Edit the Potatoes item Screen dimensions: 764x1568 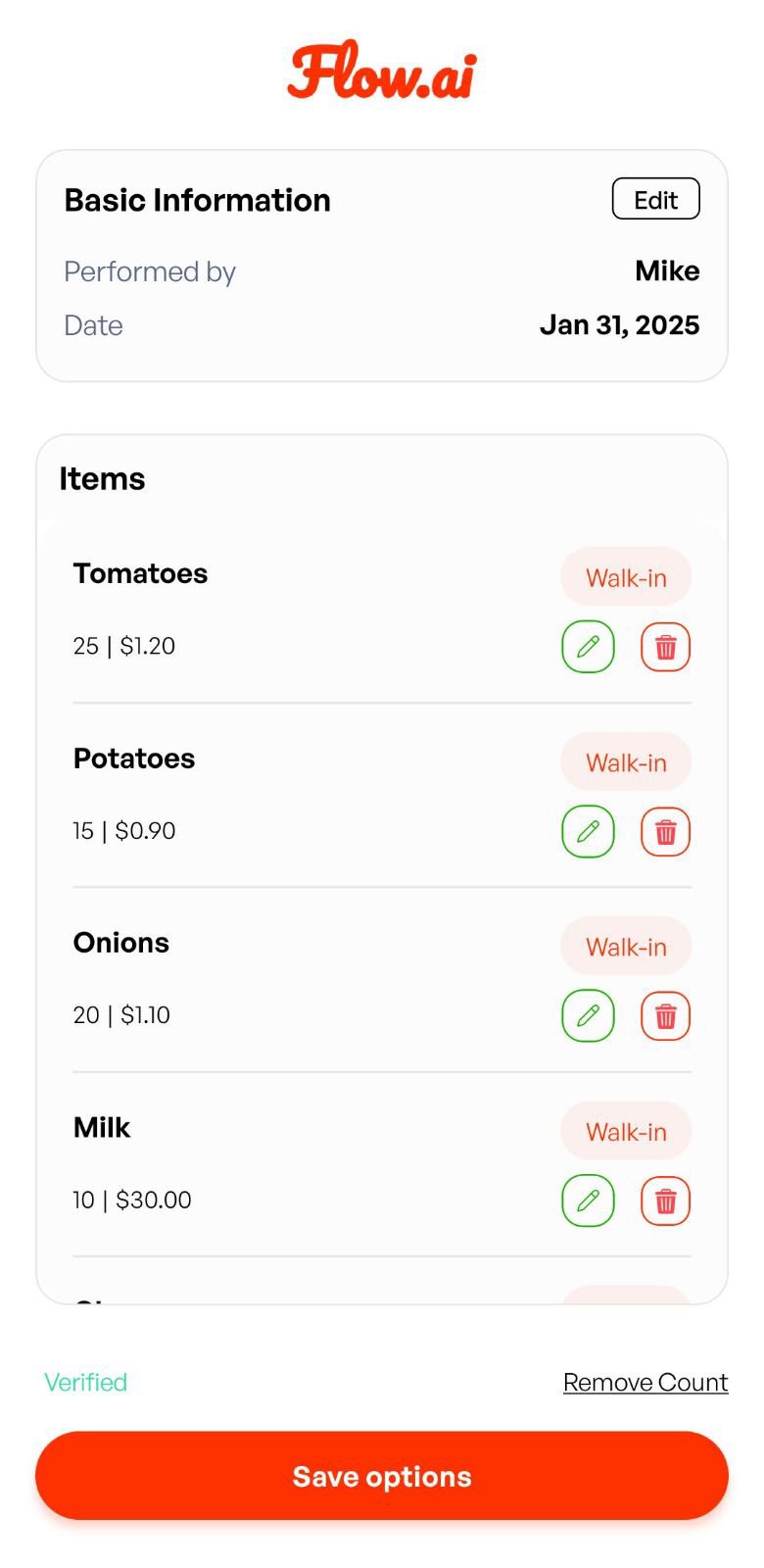click(x=588, y=832)
